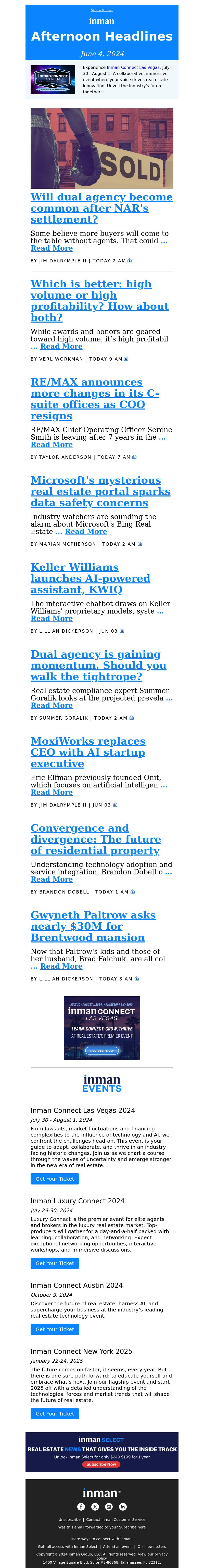Viewport: 204px width, 1568px height.
Task: Open the Attend an event link
Action: click(118, 1546)
